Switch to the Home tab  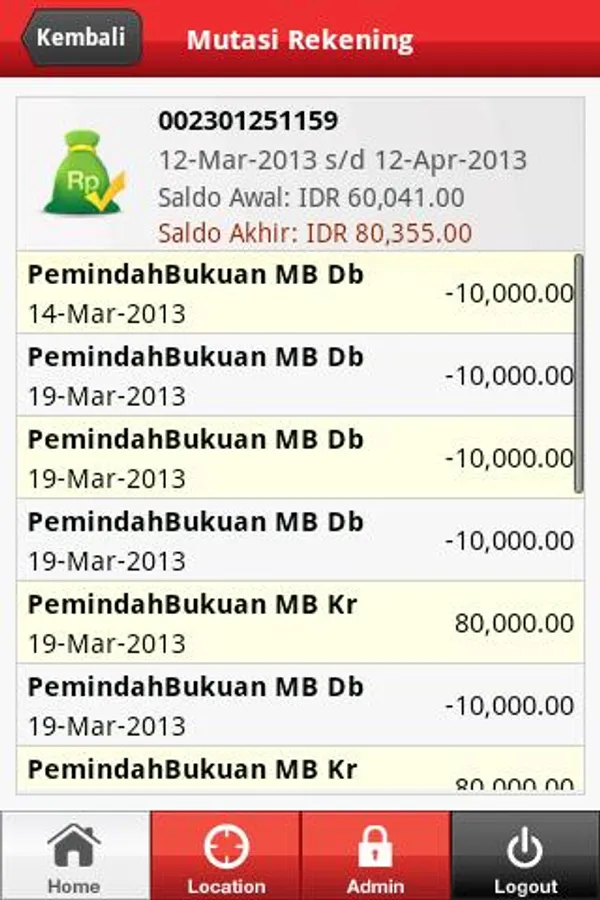(75, 856)
